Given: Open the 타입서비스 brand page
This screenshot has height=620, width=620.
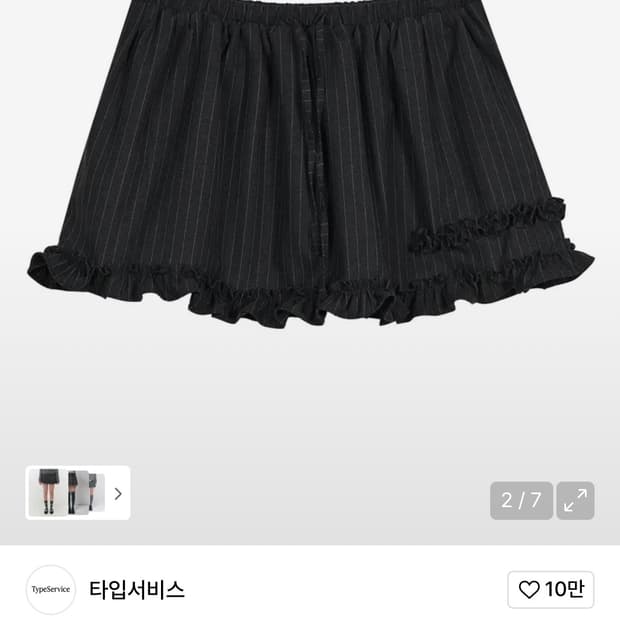Looking at the screenshot, I should [x=136, y=590].
